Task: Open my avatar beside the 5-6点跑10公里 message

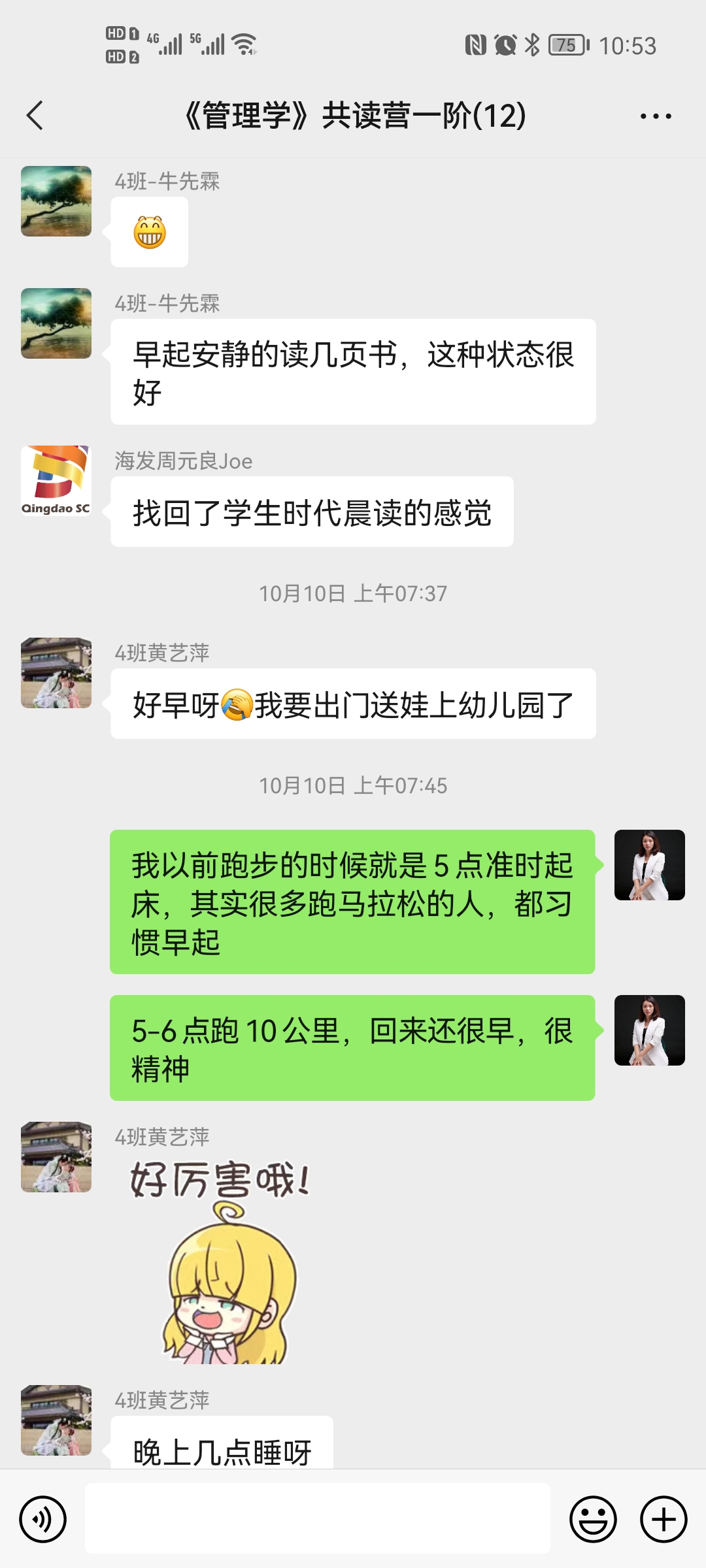Action: pos(649,1030)
